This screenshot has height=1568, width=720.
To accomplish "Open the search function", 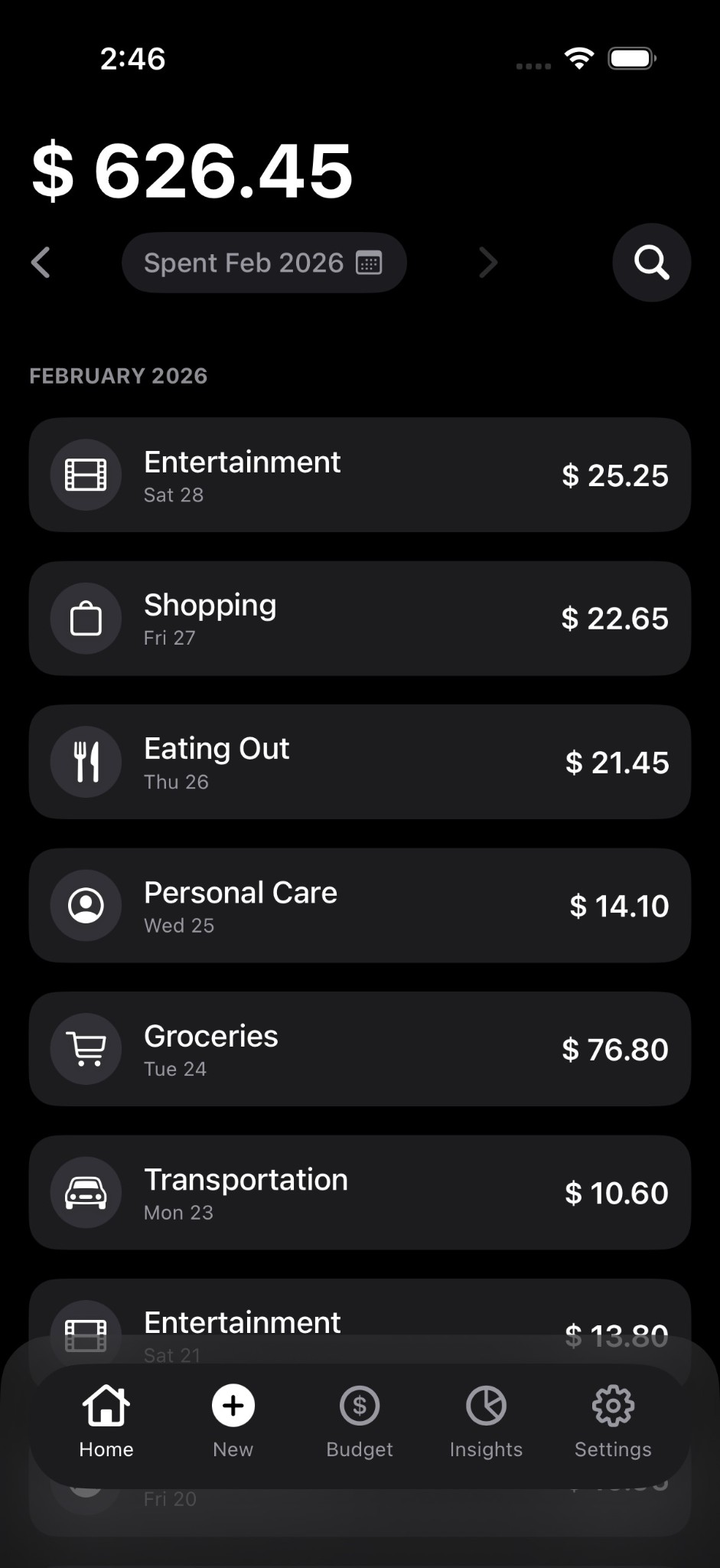I will pyautogui.click(x=651, y=262).
